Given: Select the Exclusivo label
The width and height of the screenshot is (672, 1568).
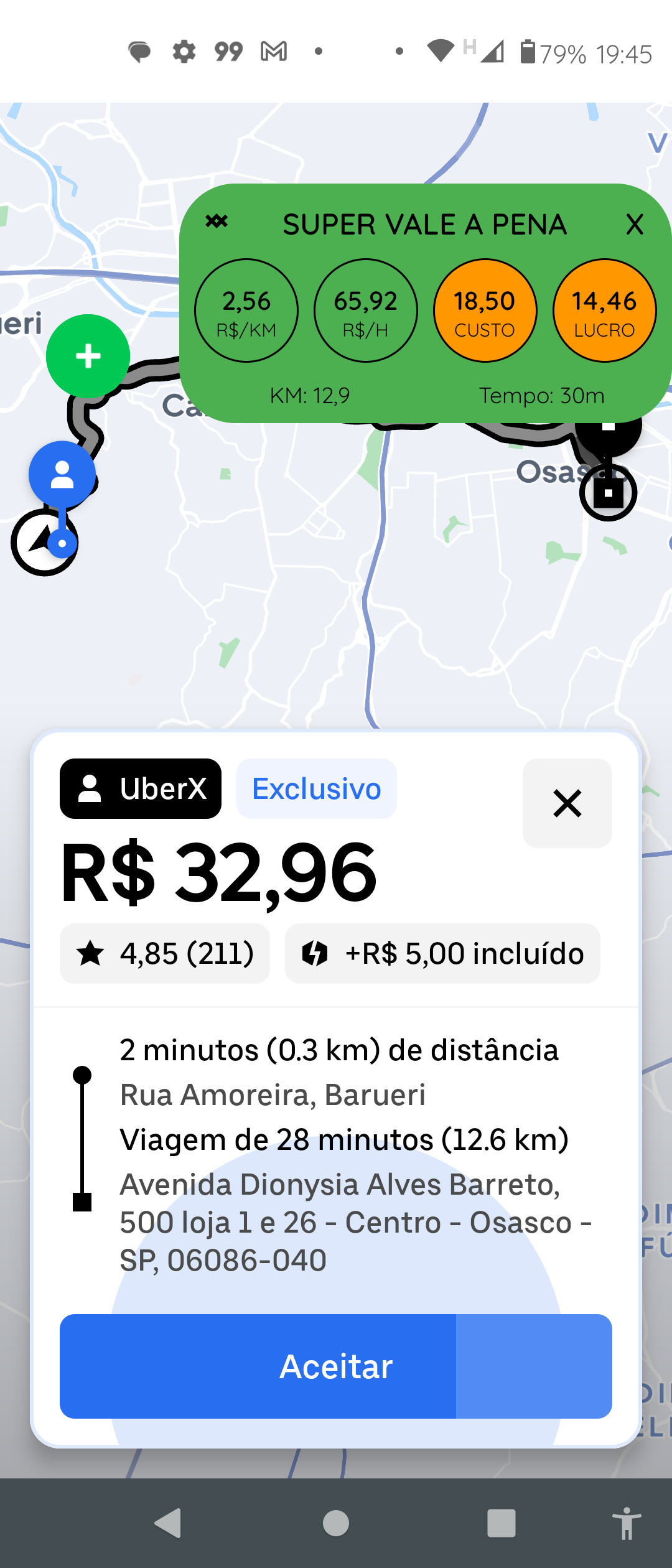Looking at the screenshot, I should (316, 788).
